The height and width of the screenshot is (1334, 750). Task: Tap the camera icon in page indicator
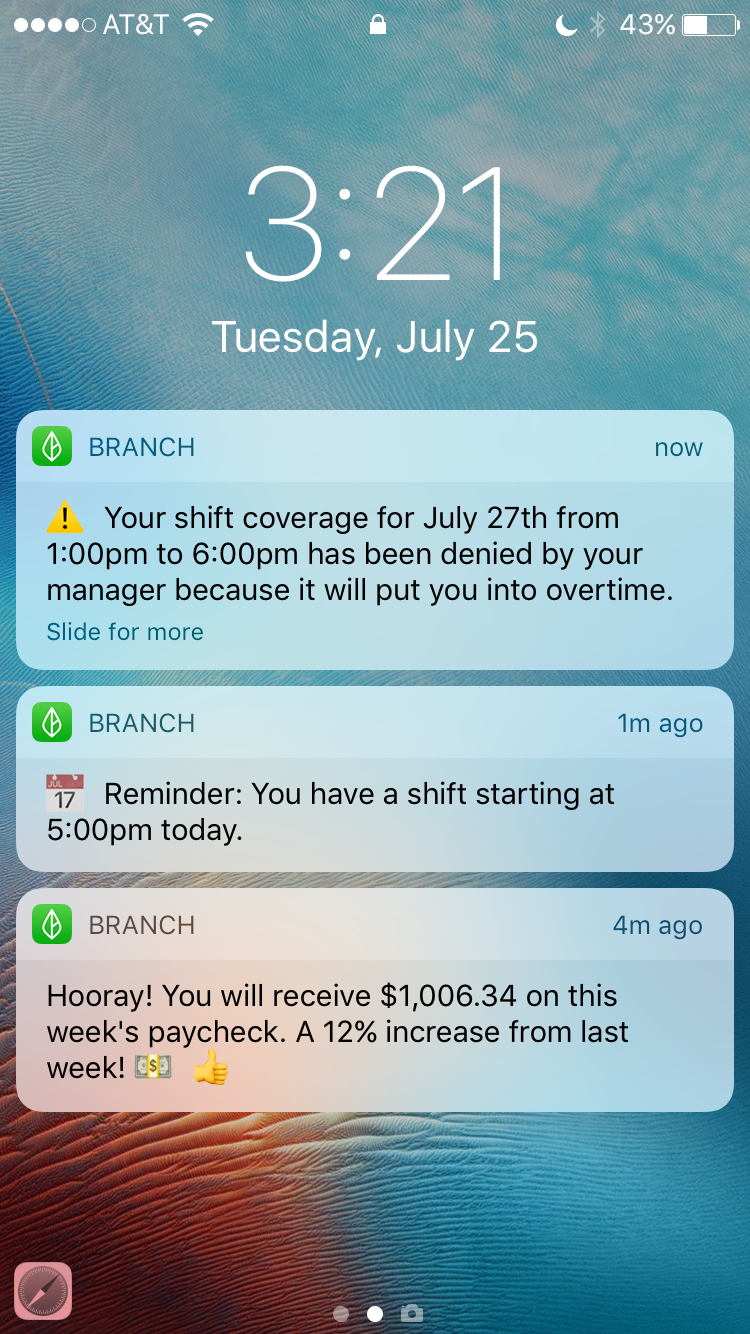(411, 1313)
